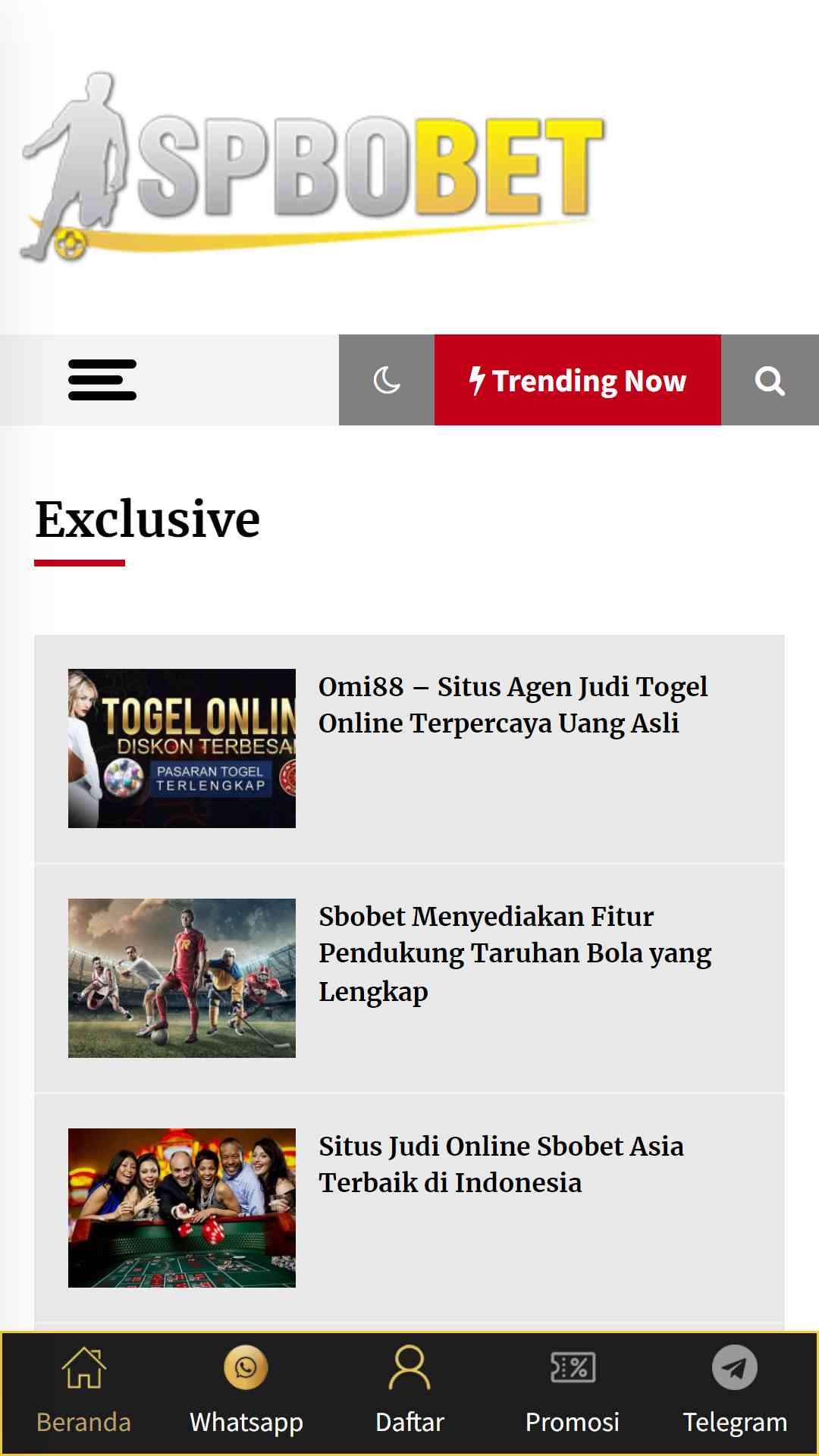Screen dimensions: 819x1456
Task: Tap the casino table article thumbnail
Action: [182, 1208]
